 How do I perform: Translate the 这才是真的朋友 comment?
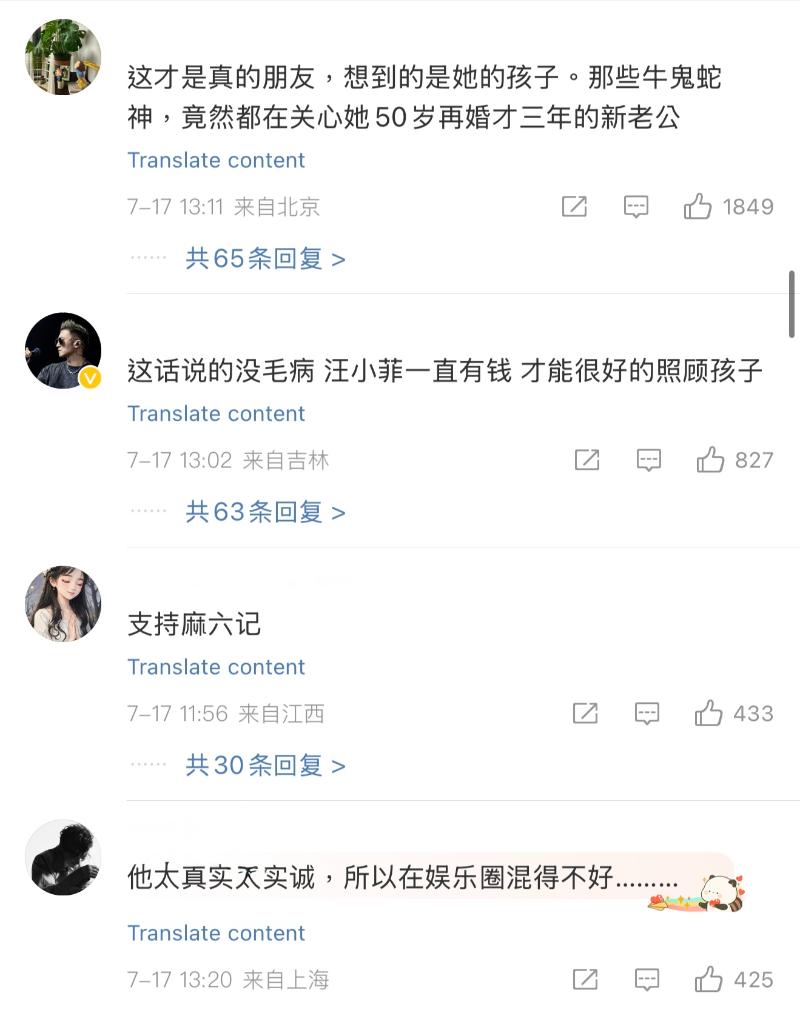tap(216, 161)
